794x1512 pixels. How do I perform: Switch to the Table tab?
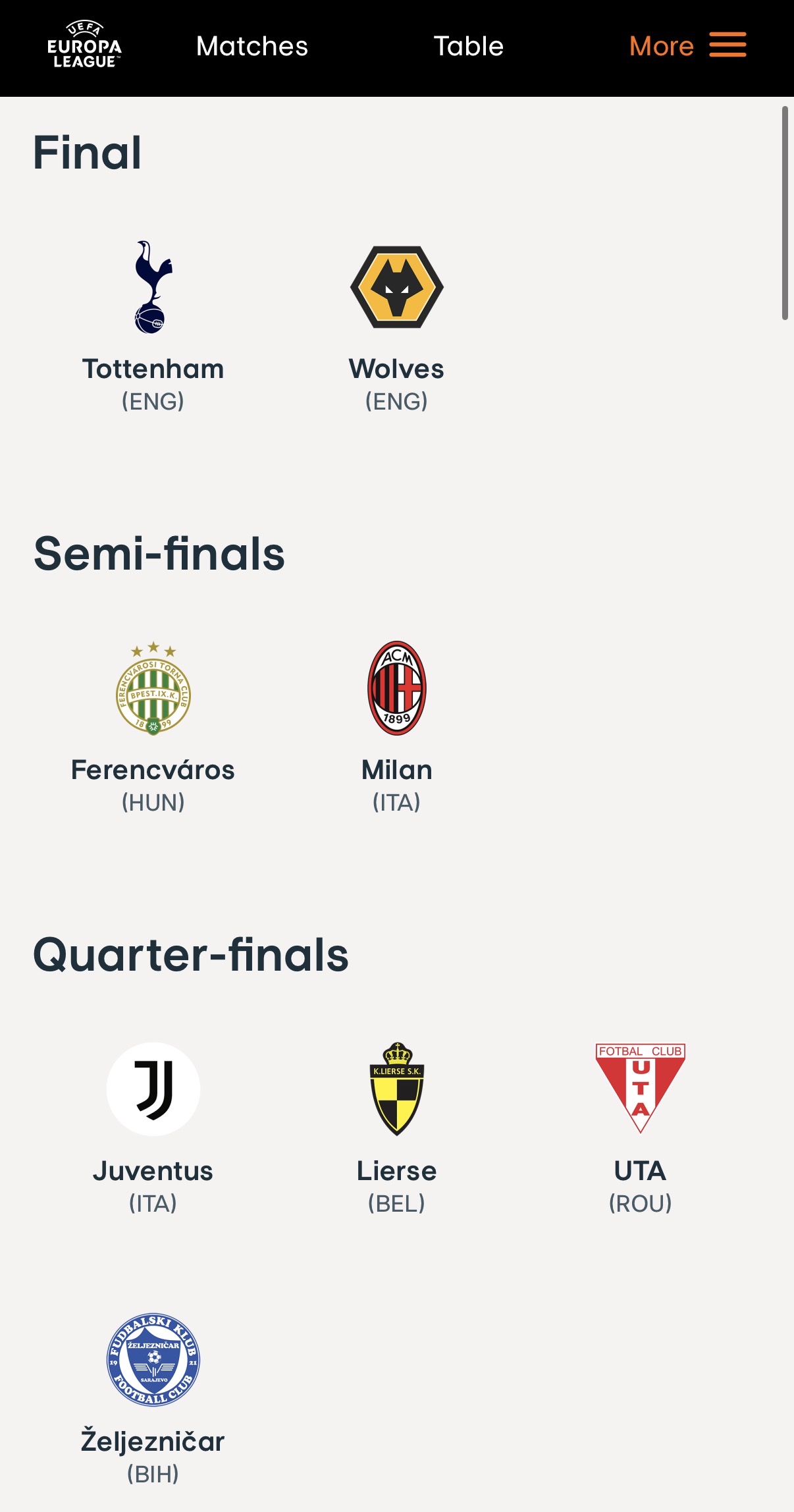pos(469,46)
